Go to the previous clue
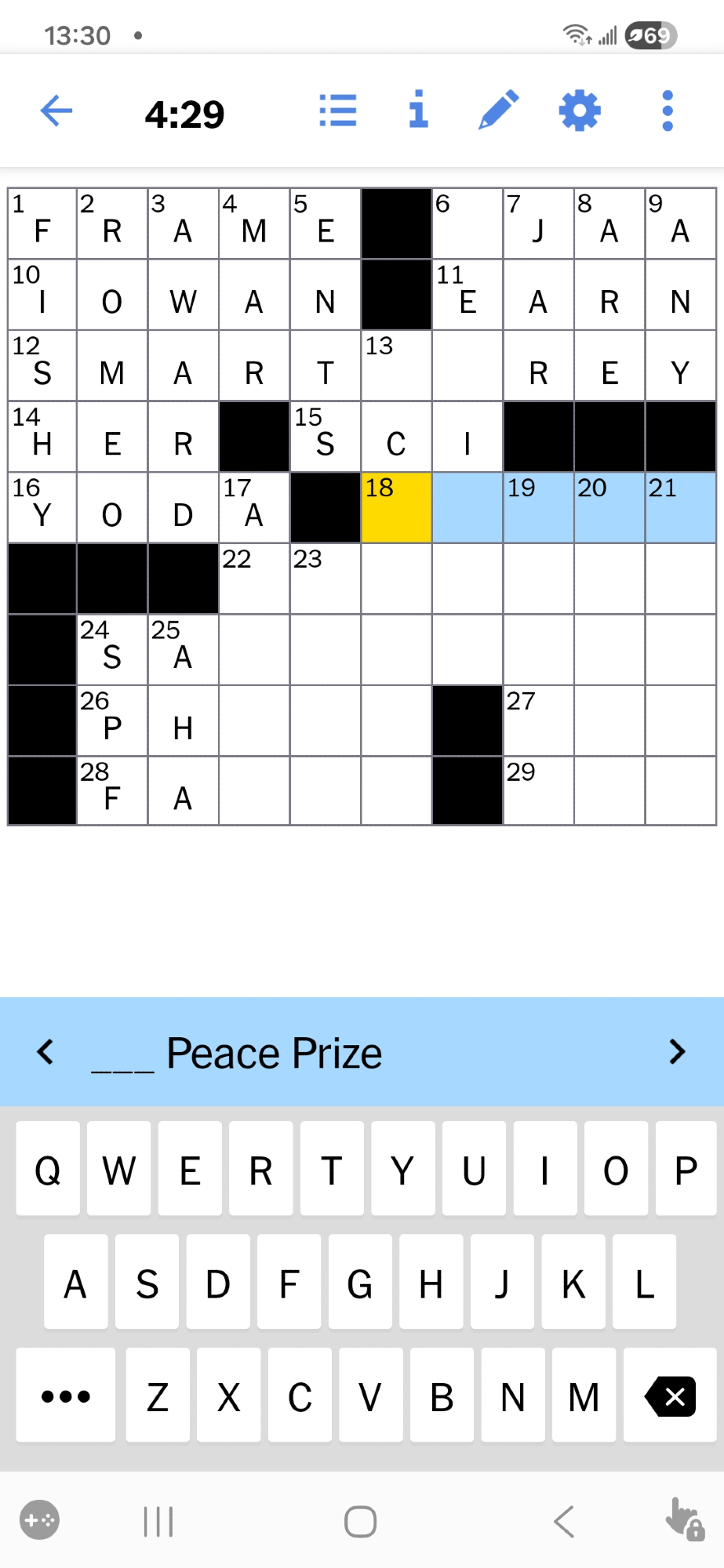Viewport: 724px width, 1568px height. pos(45,1052)
